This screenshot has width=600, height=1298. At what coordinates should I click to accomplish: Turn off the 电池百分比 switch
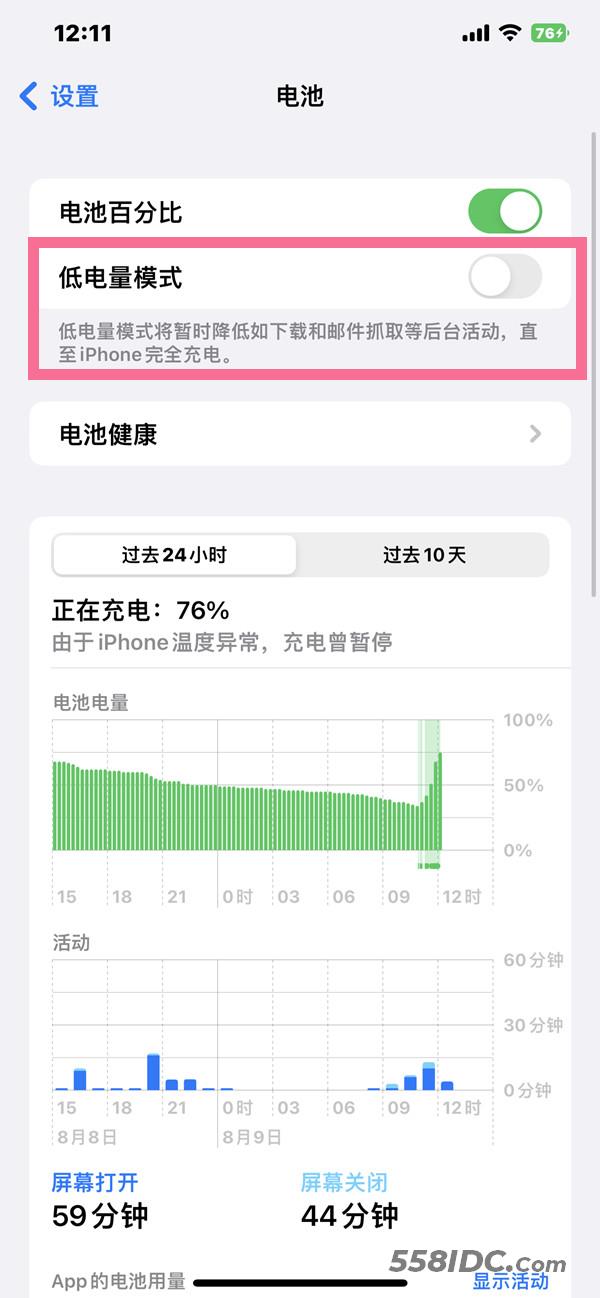[505, 212]
